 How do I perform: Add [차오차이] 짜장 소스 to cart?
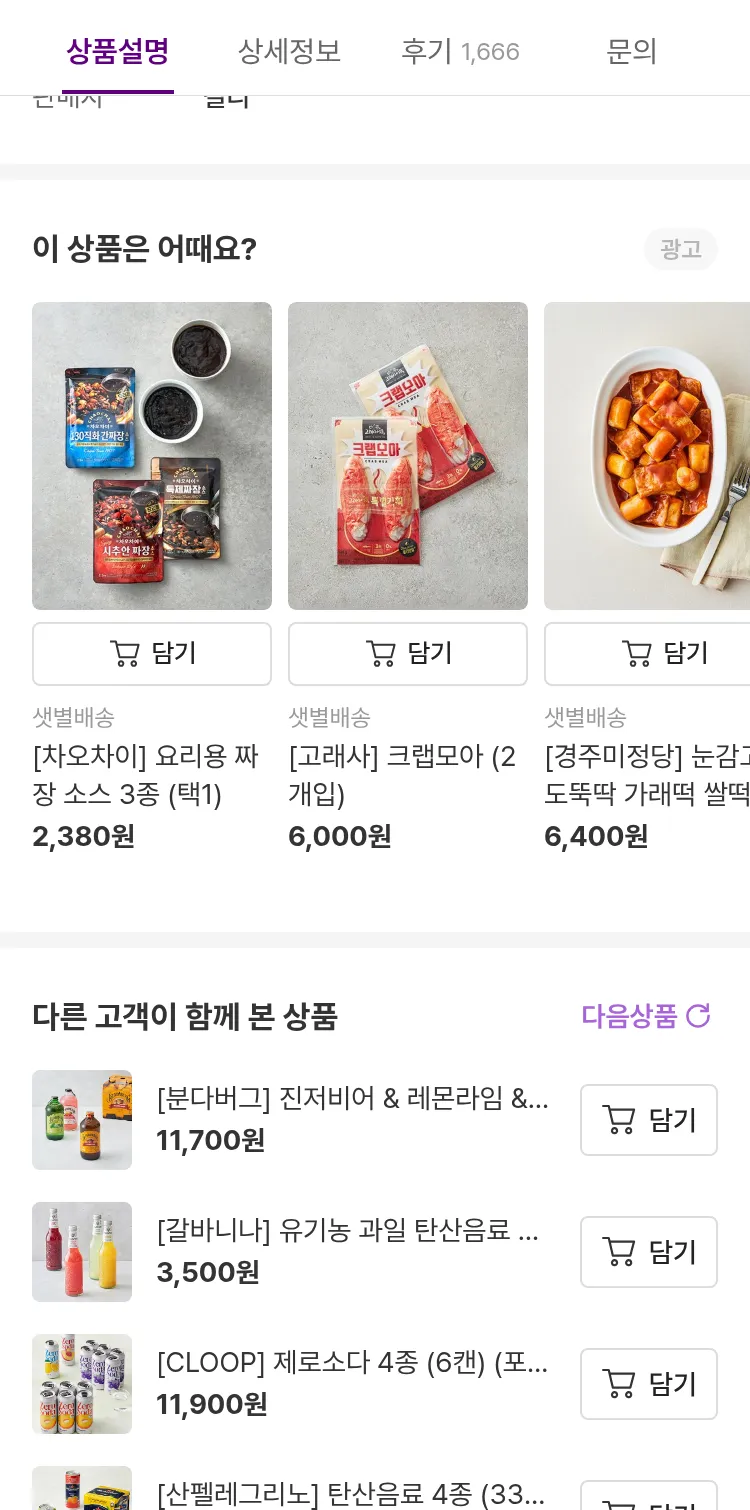(x=152, y=654)
